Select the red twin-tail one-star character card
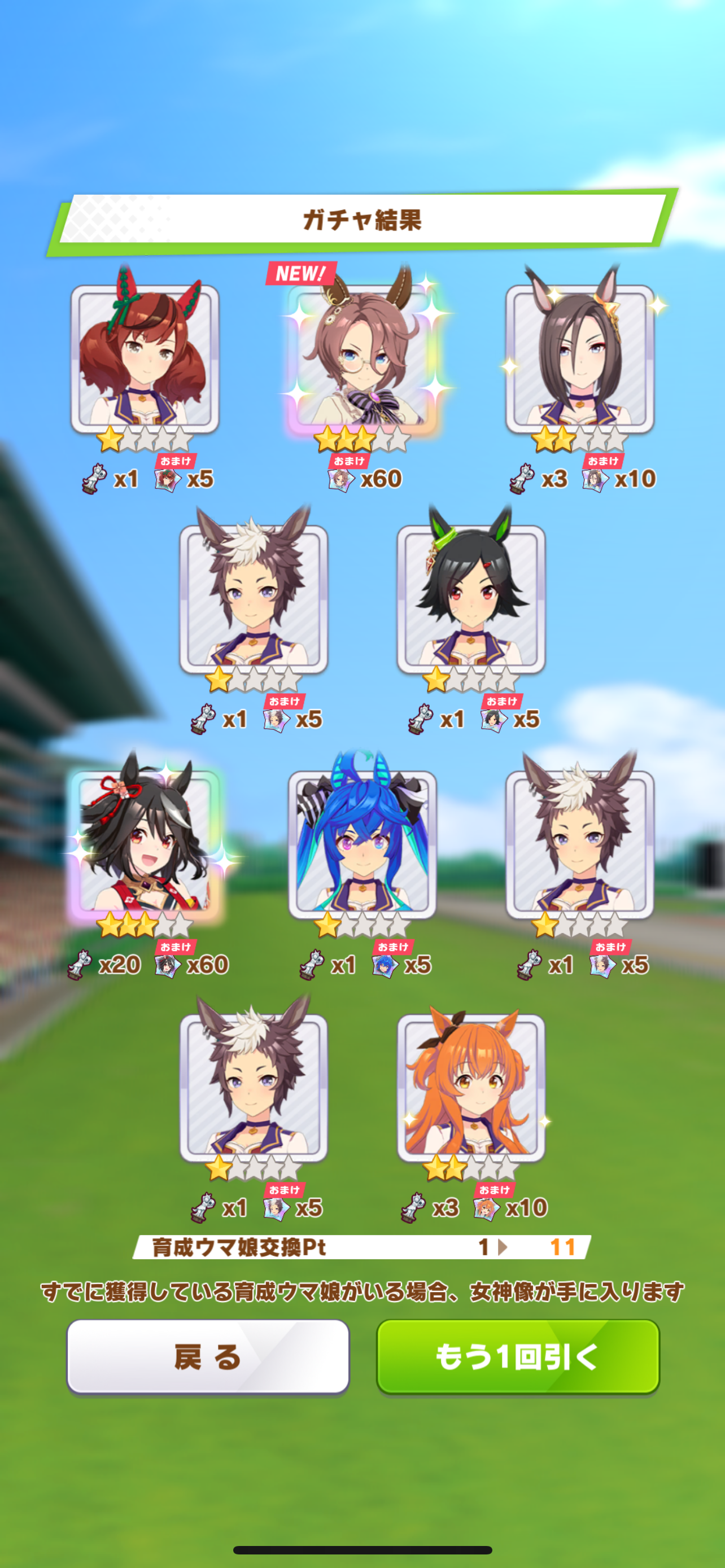 (145, 359)
